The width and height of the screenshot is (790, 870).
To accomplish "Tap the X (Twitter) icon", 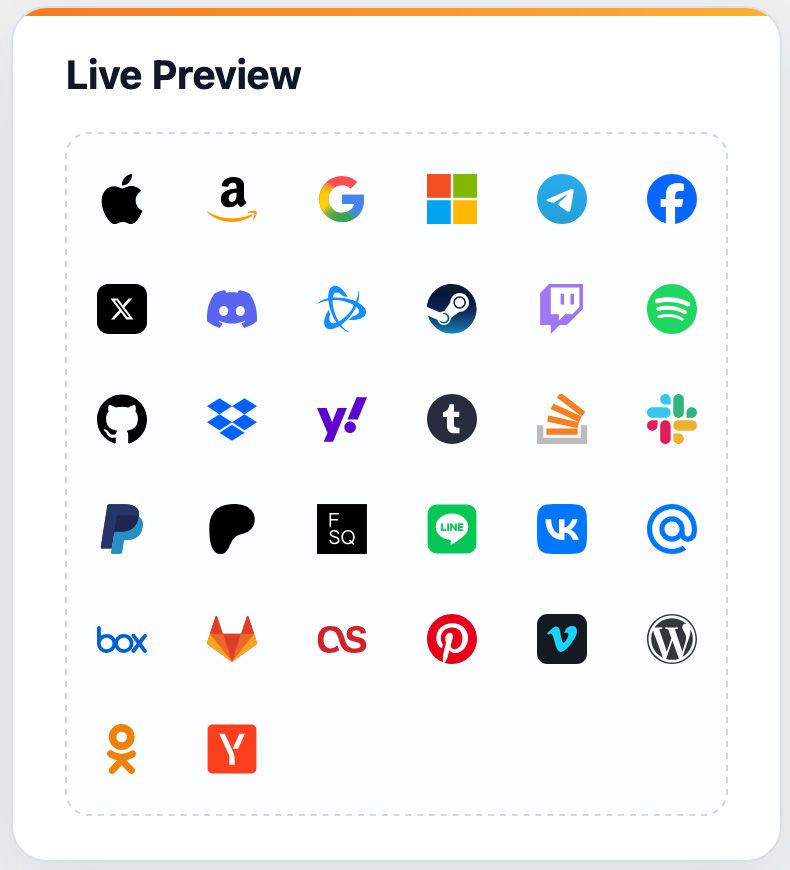I will (x=122, y=309).
